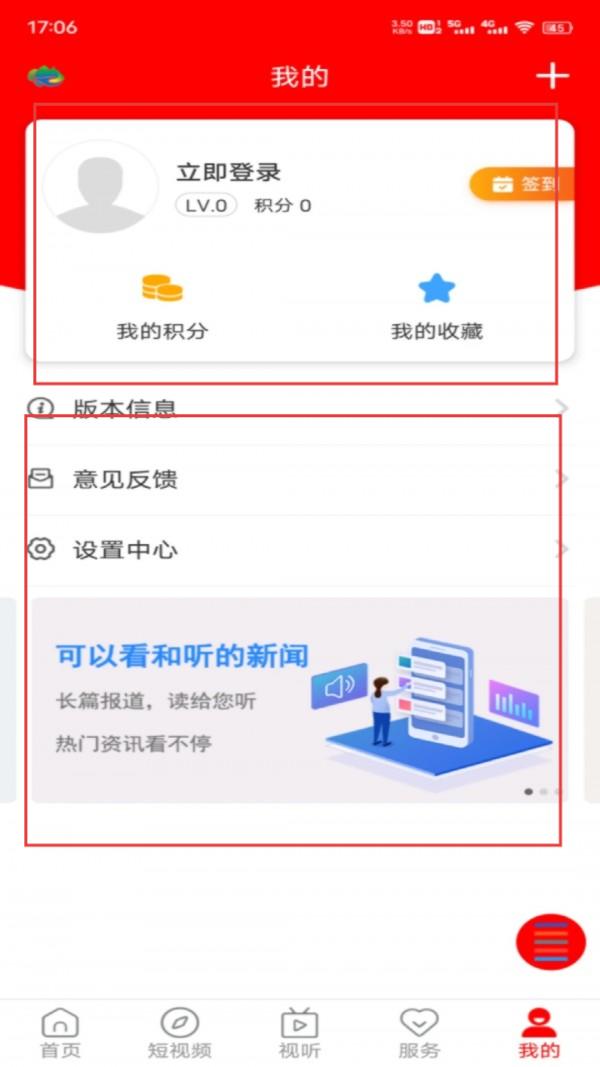Viewport: 600px width, 1067px height.
Task: Tap the 签到 check-in button
Action: click(x=523, y=184)
